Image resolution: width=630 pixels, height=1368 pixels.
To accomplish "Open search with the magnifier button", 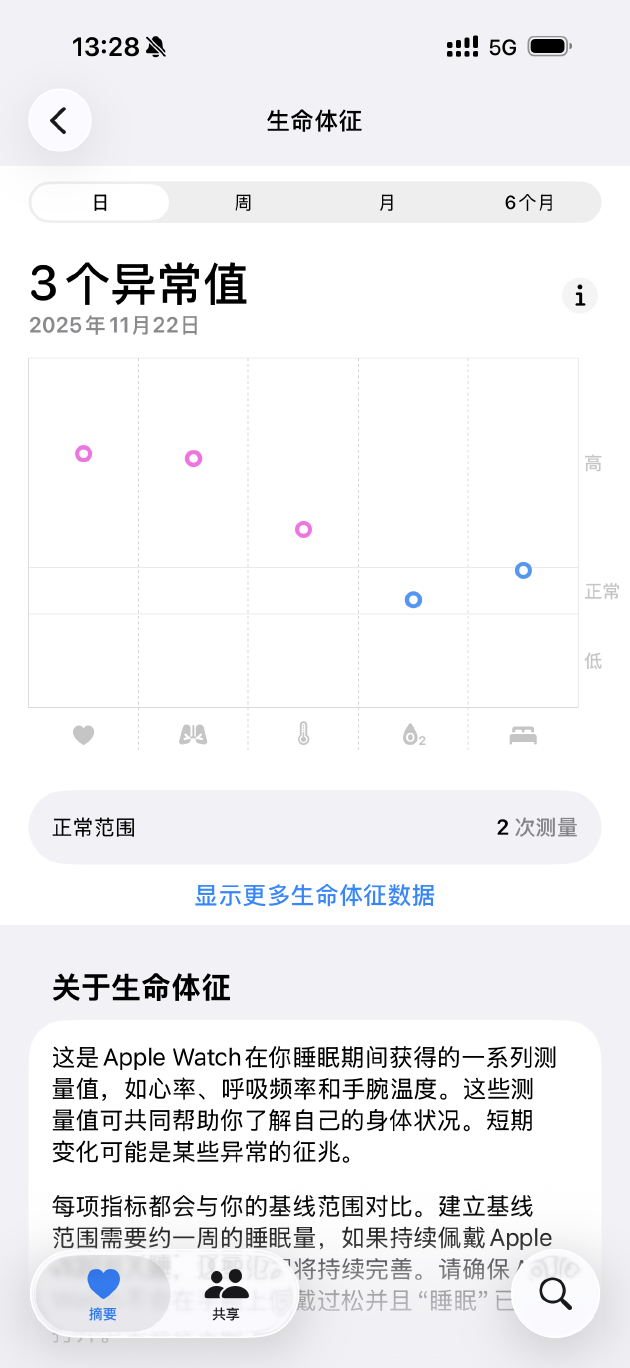I will coord(555,1294).
